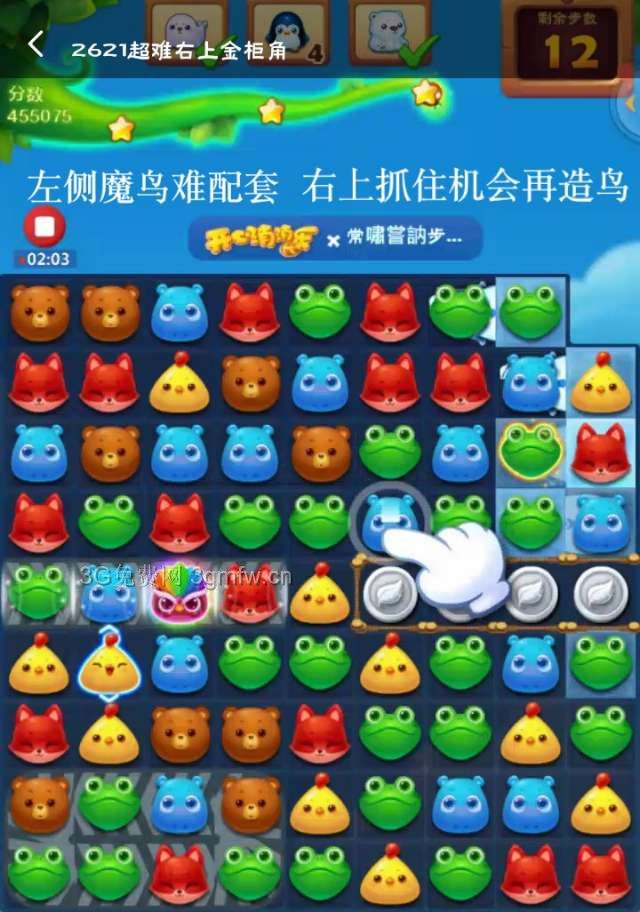Open the 开心消消乐 banner
Viewport: 640px width, 912px height.
pos(333,238)
